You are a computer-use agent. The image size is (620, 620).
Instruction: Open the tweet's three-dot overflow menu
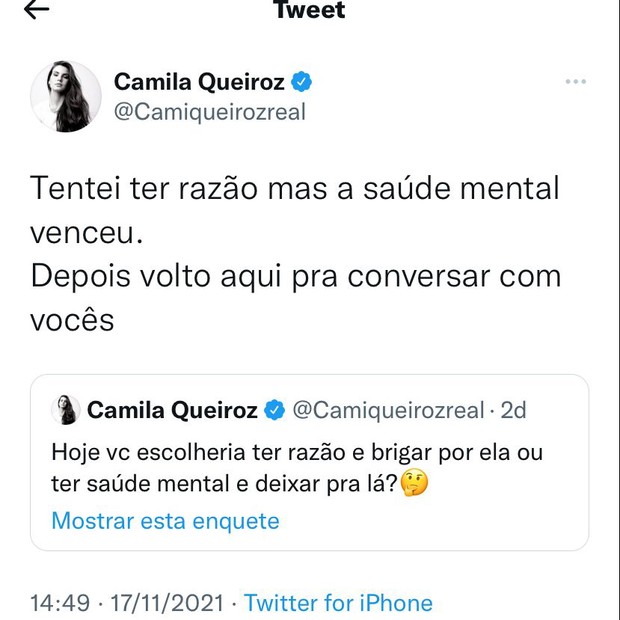(575, 82)
